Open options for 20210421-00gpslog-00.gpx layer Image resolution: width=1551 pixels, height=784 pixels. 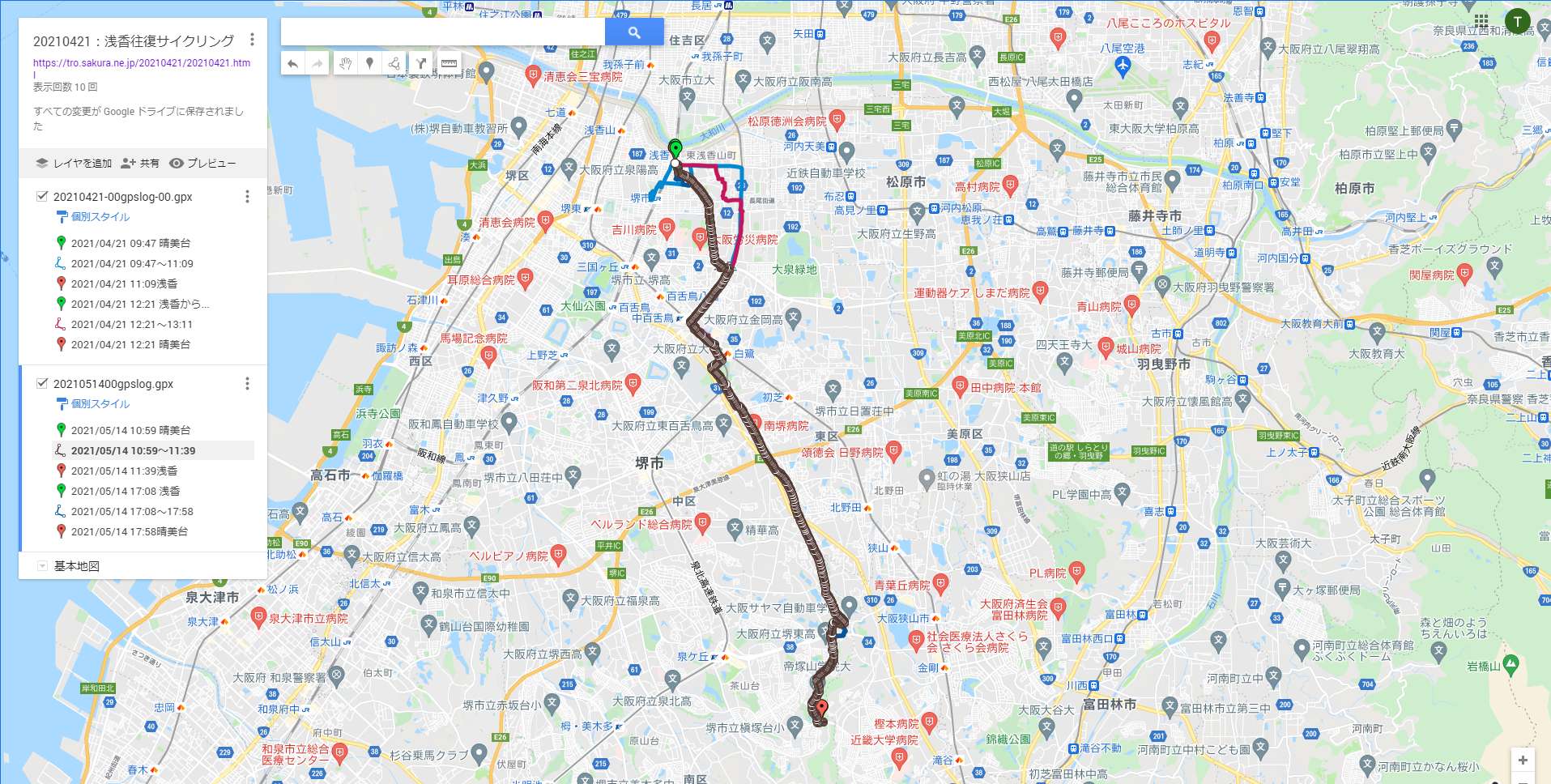coord(247,197)
